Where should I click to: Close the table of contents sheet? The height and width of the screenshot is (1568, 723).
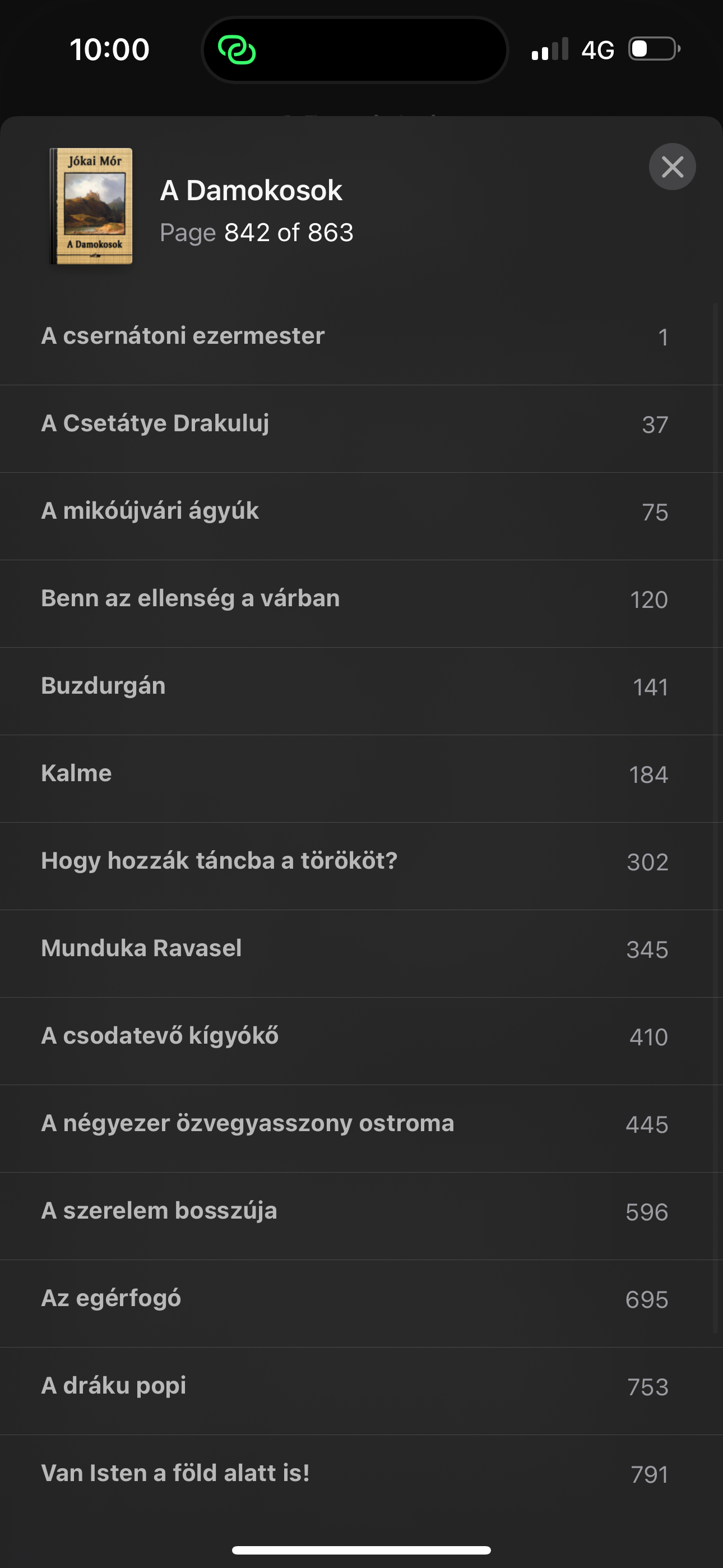click(672, 167)
